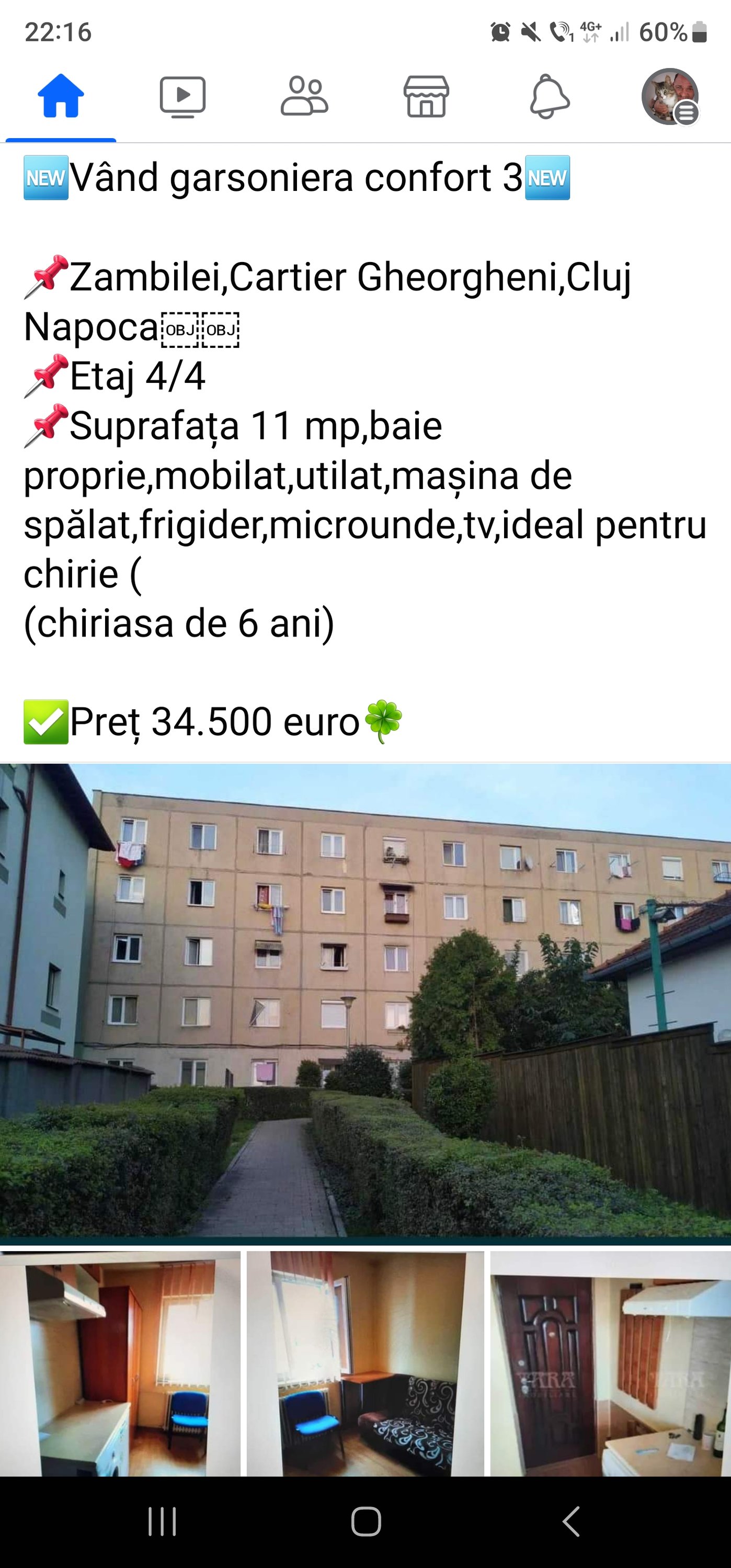This screenshot has height=1568, width=731.
Task: Open the photo with the patterned sofa
Action: pyautogui.click(x=365, y=1365)
